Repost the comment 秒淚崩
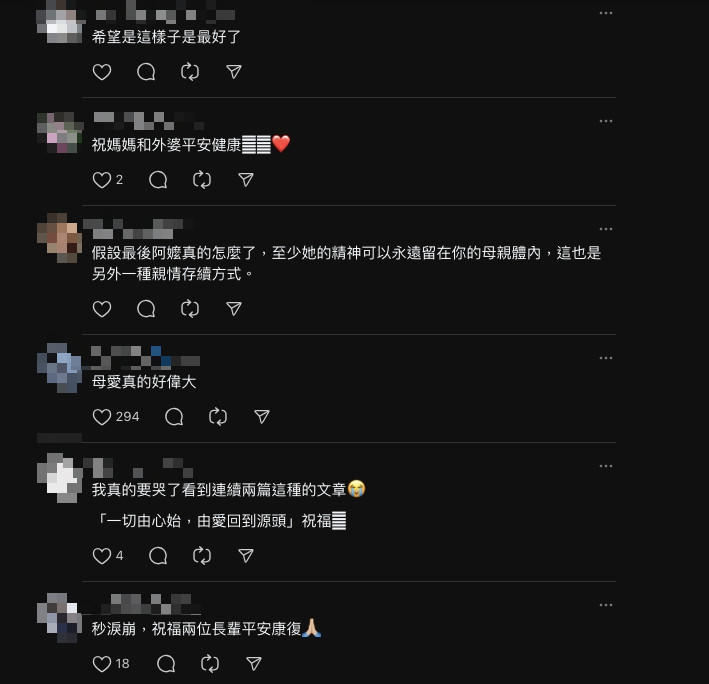Screen dimensions: 709x684 point(210,663)
